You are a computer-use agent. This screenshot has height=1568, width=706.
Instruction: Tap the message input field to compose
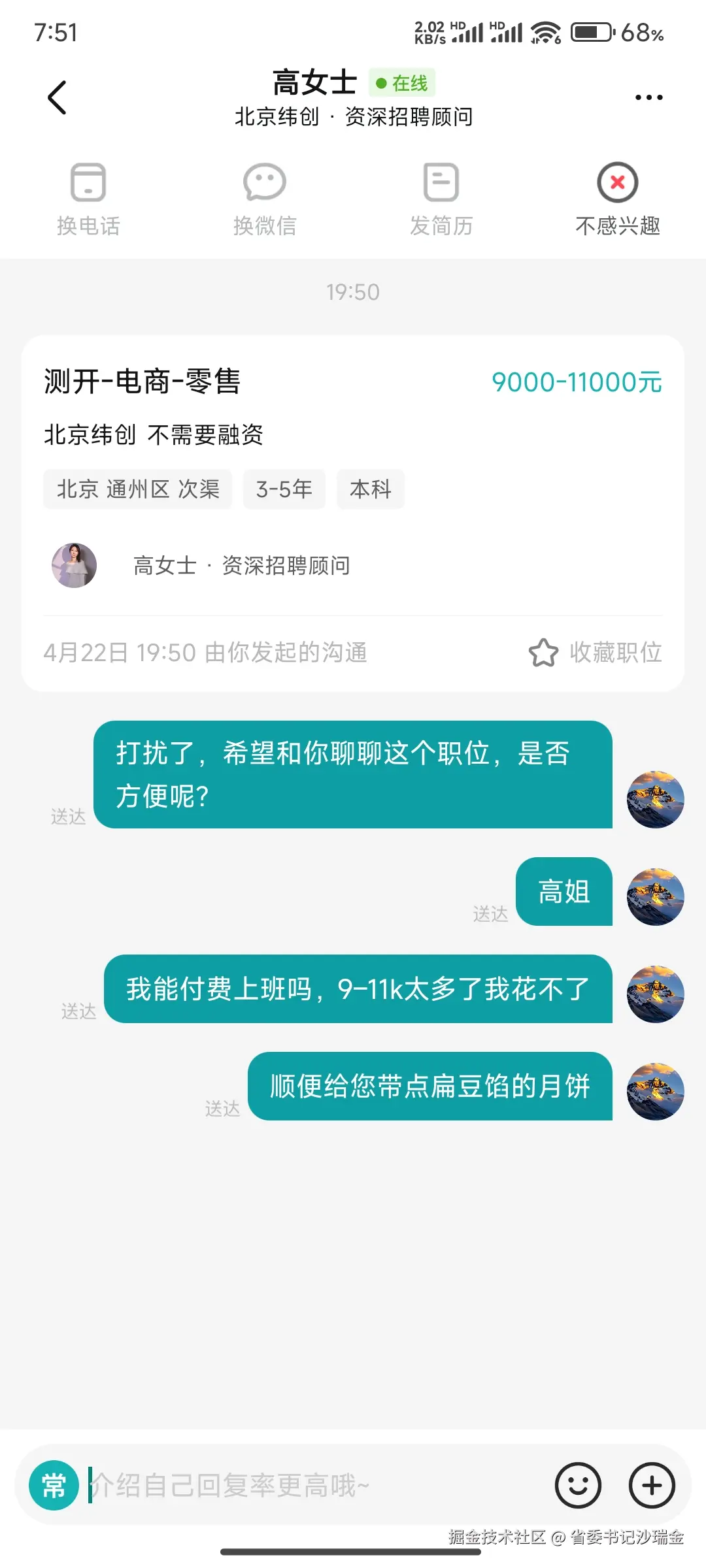[x=294, y=1484]
